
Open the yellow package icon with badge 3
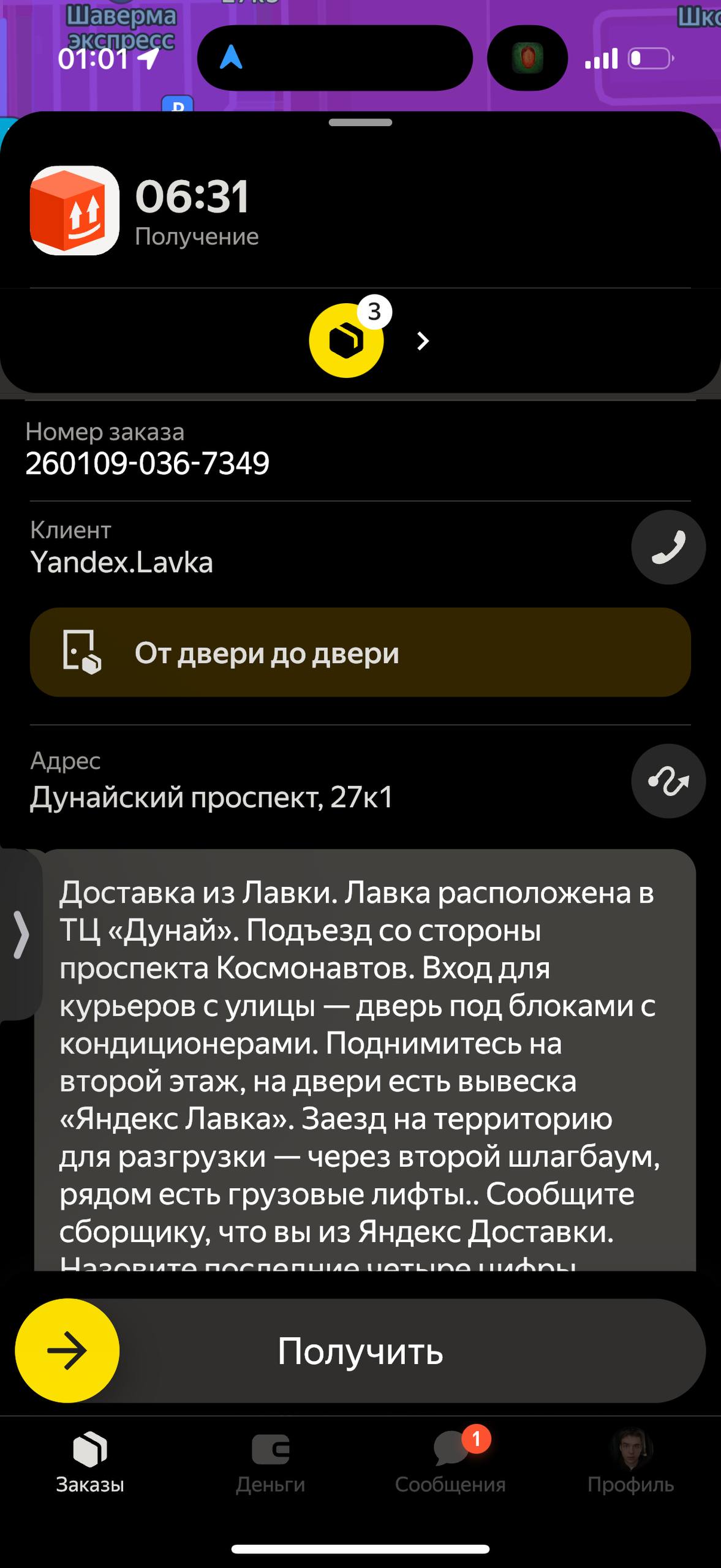tap(347, 341)
